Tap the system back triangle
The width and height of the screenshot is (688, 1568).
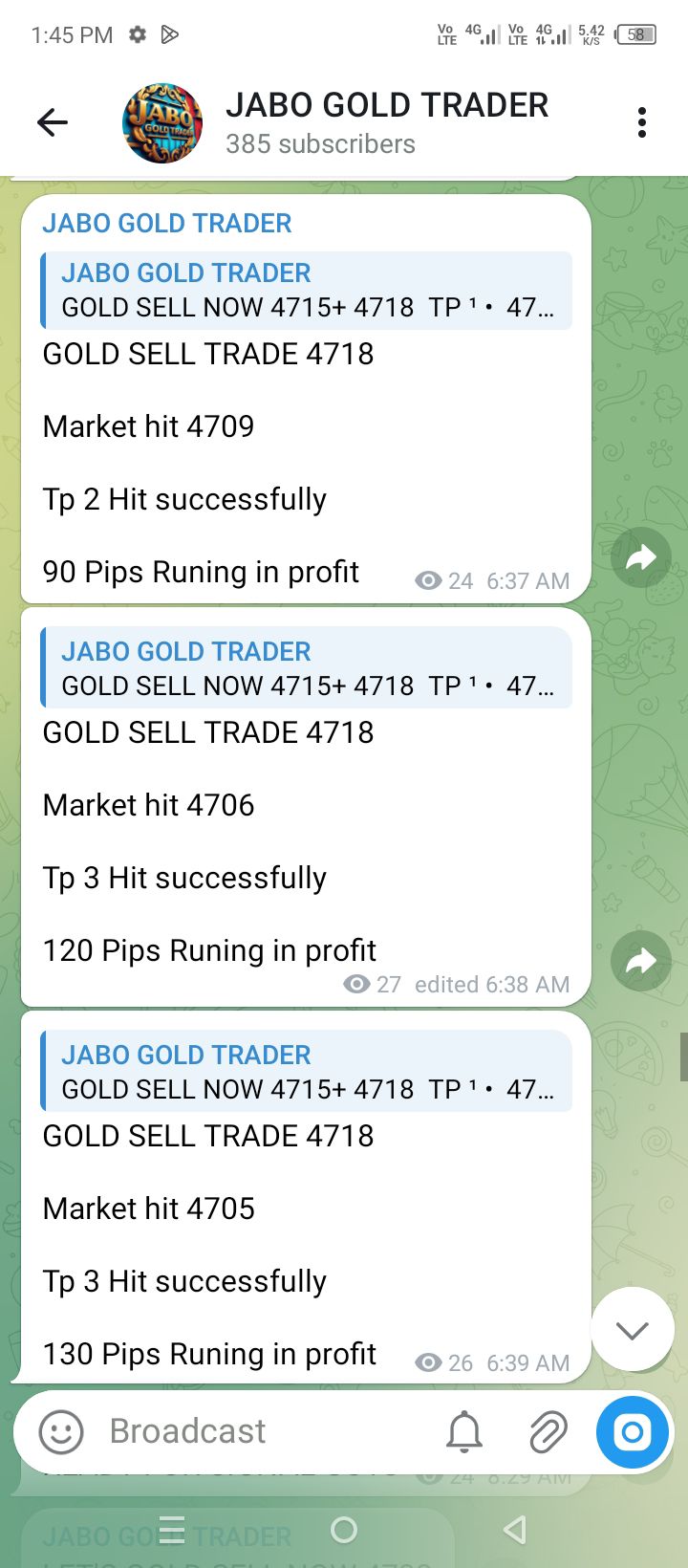(515, 1530)
